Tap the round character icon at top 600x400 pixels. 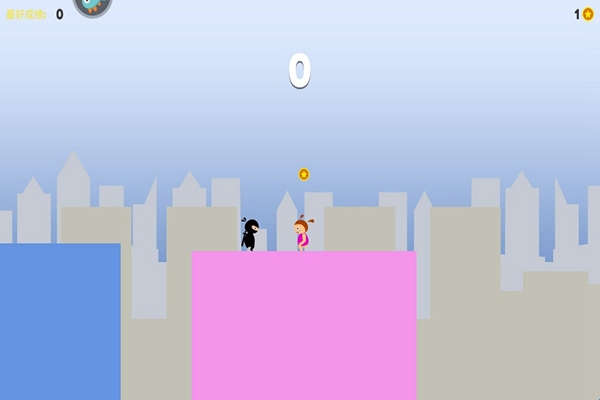click(92, 5)
